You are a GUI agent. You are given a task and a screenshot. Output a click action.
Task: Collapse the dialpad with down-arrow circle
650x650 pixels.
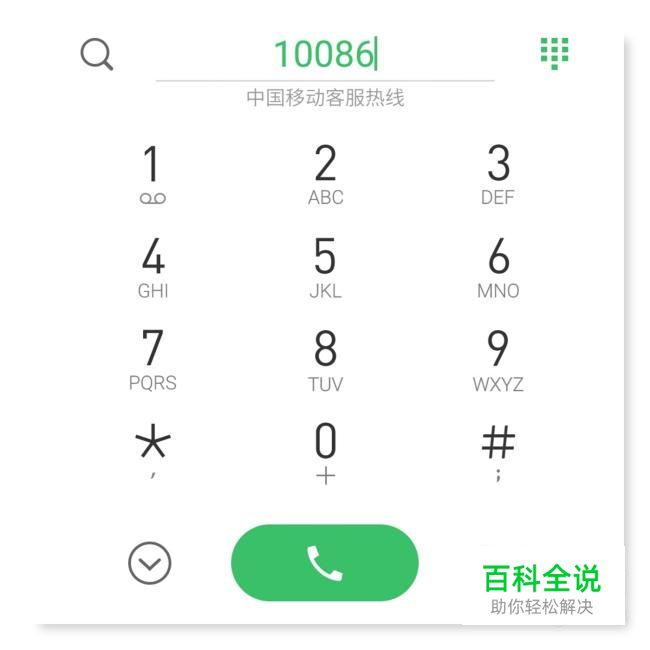(150, 564)
